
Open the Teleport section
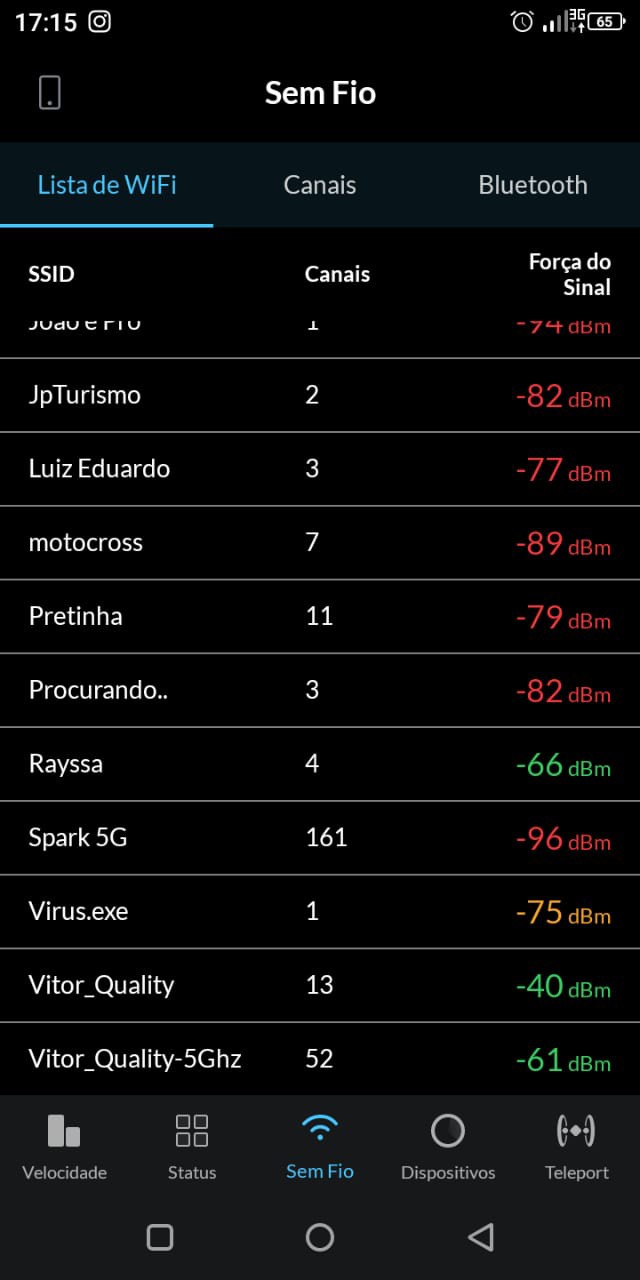coord(576,1146)
